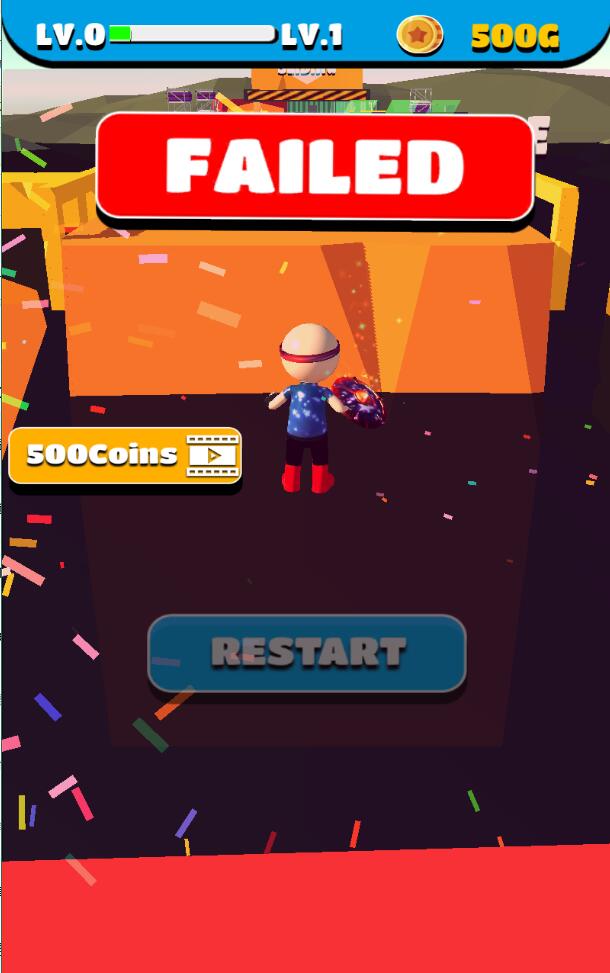Watch video ad for 500Coins
Image resolution: width=610 pixels, height=973 pixels.
click(x=125, y=455)
